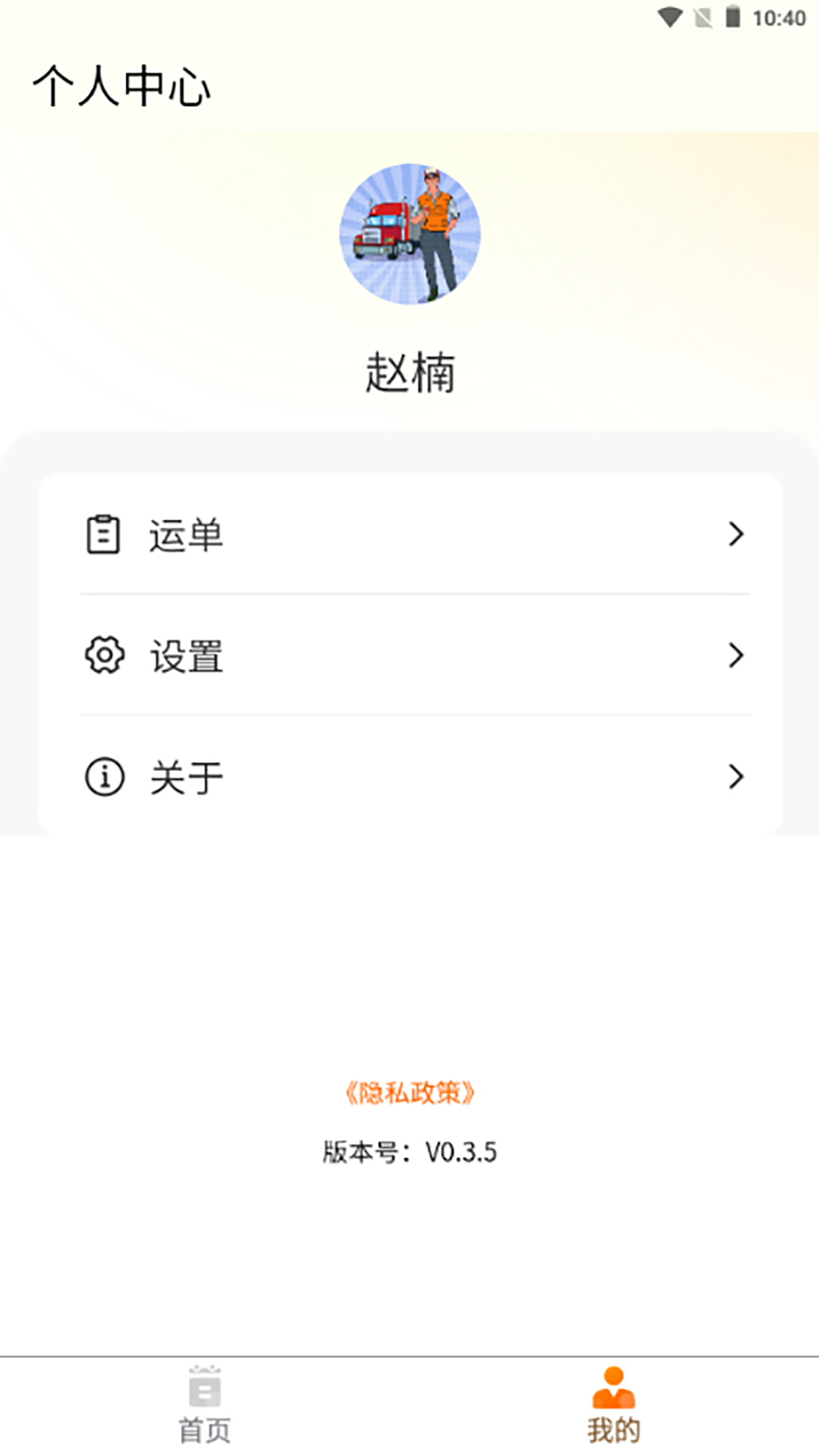Expand the 设置 row chevron
Screen dimensions: 819x1456
735,655
